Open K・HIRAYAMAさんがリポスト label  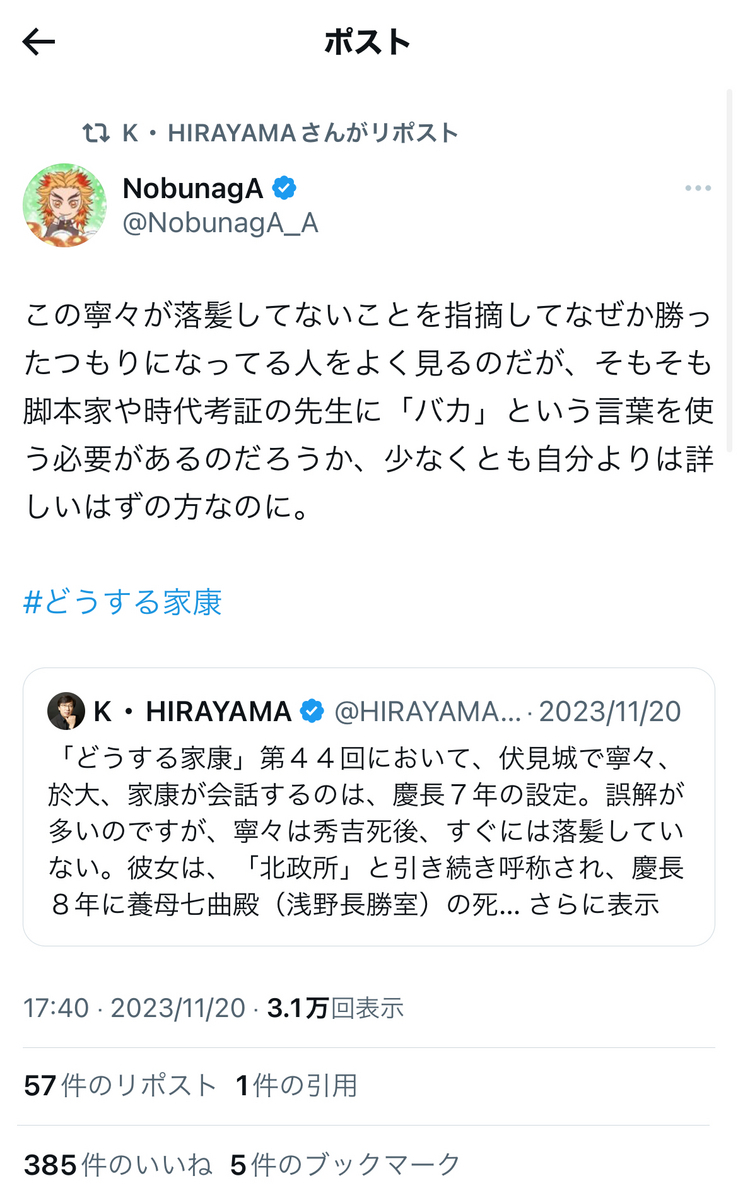[290, 132]
